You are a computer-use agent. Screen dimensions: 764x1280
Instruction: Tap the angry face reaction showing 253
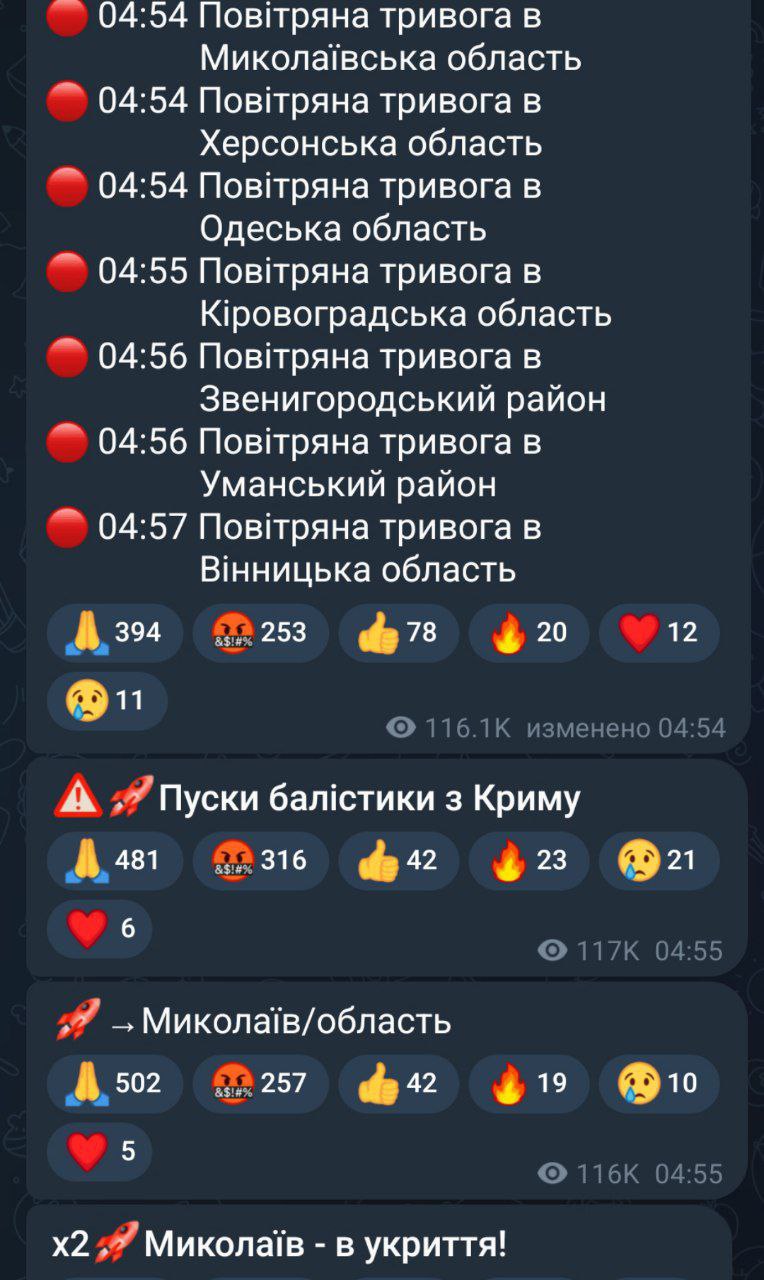tap(260, 632)
